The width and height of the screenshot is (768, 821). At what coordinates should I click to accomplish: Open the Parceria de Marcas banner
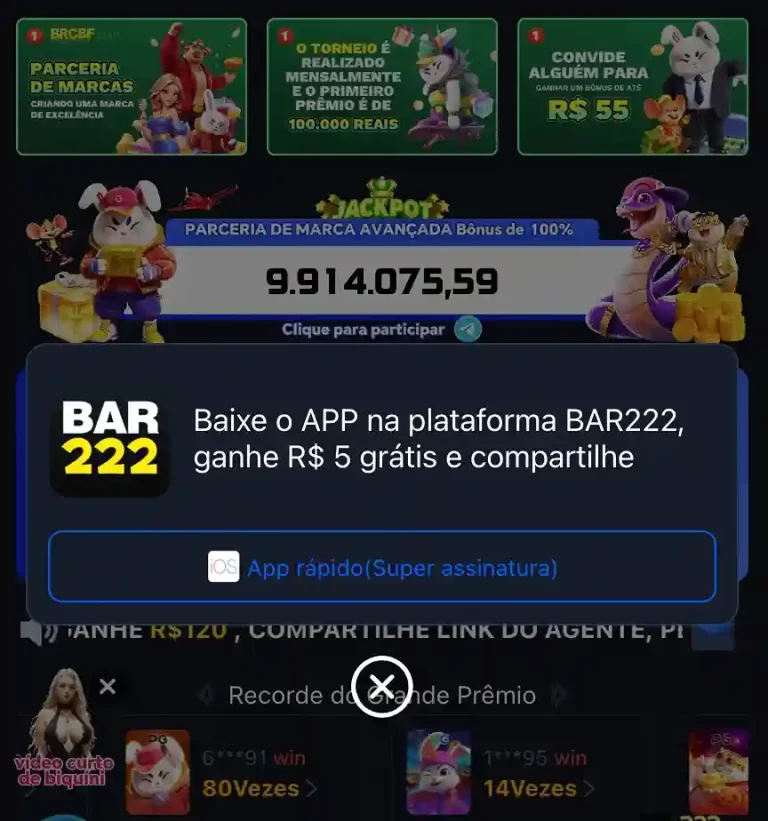coord(131,86)
